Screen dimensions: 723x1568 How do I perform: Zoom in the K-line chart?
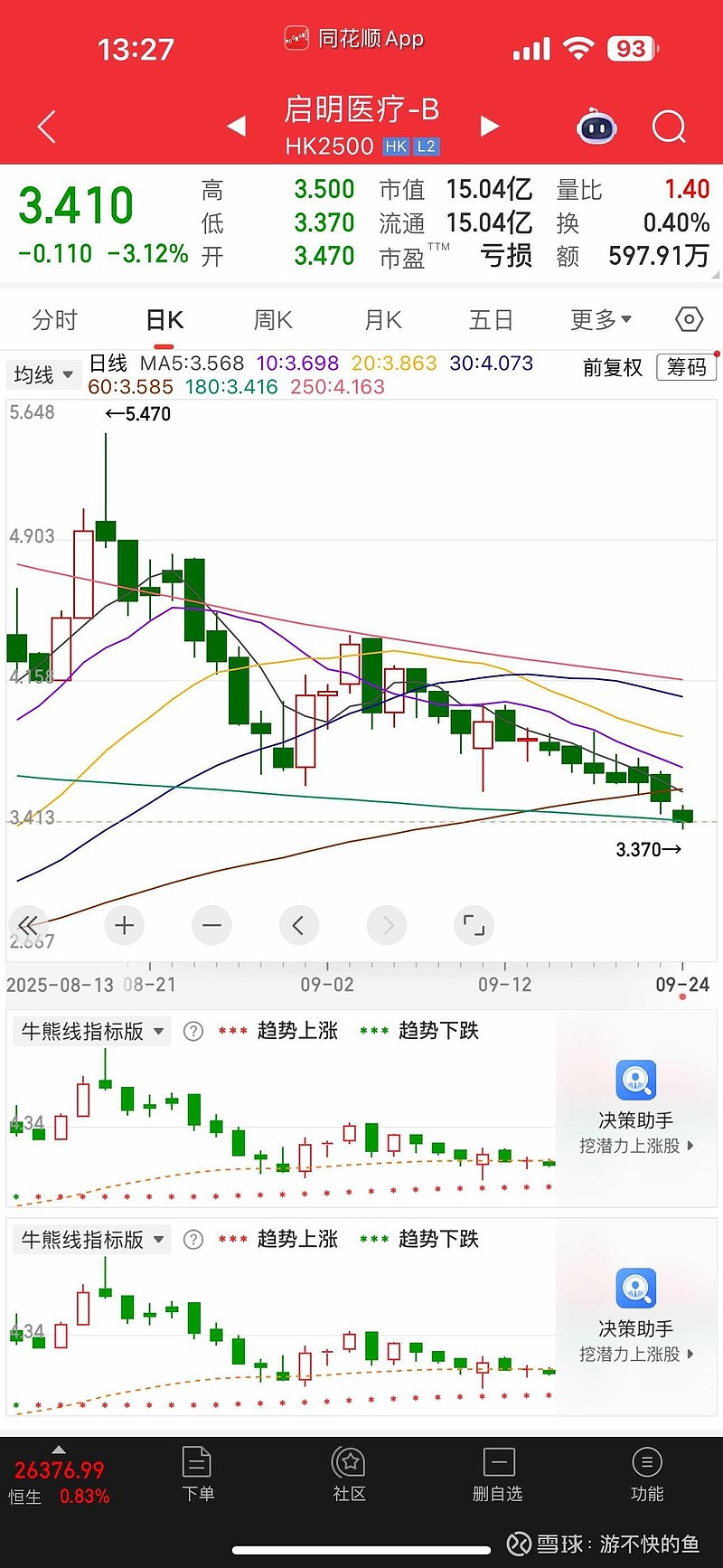click(125, 925)
